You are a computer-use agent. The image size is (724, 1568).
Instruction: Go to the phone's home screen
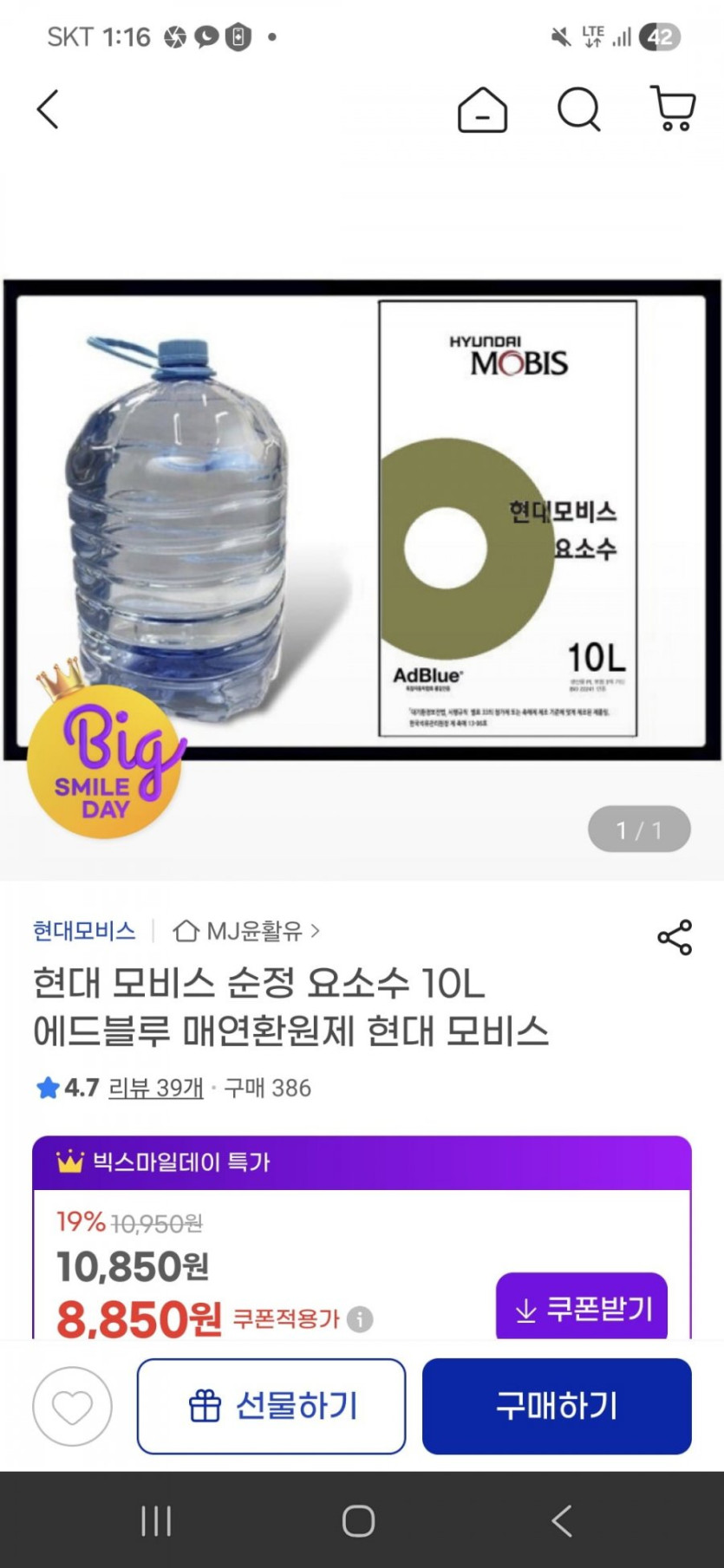[x=359, y=1520]
